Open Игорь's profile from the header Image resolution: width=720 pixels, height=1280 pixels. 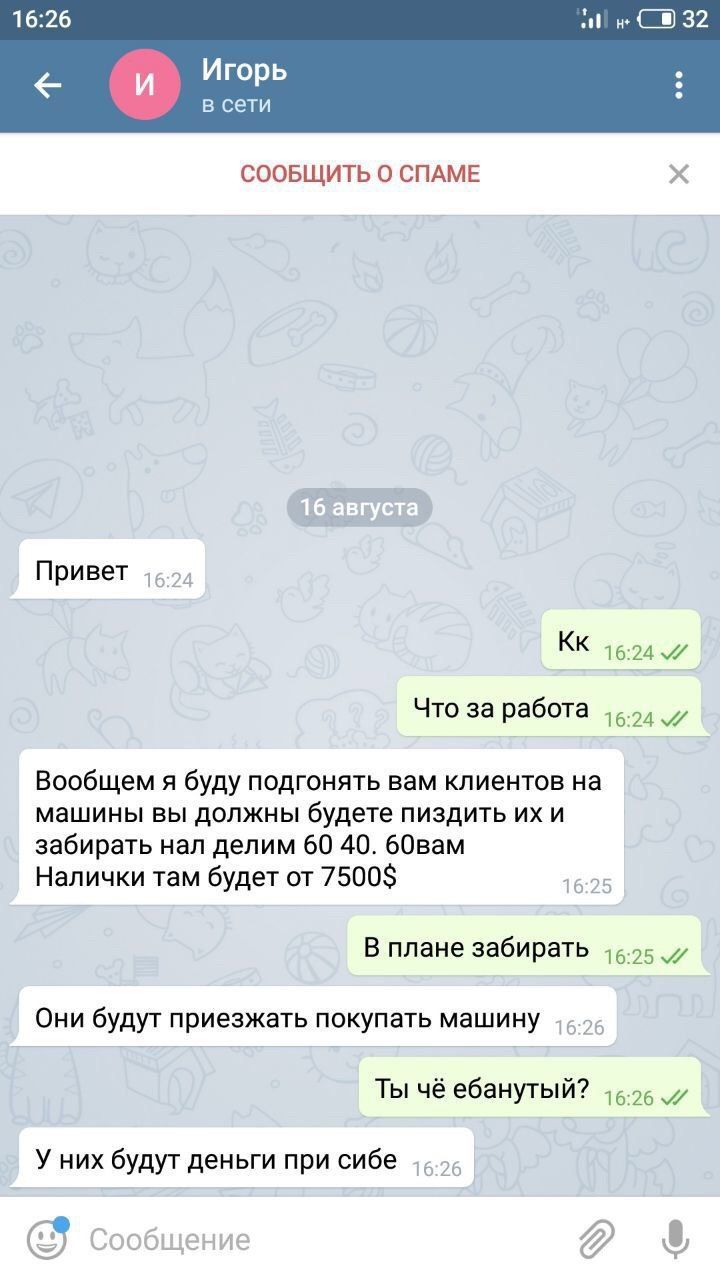point(244,86)
